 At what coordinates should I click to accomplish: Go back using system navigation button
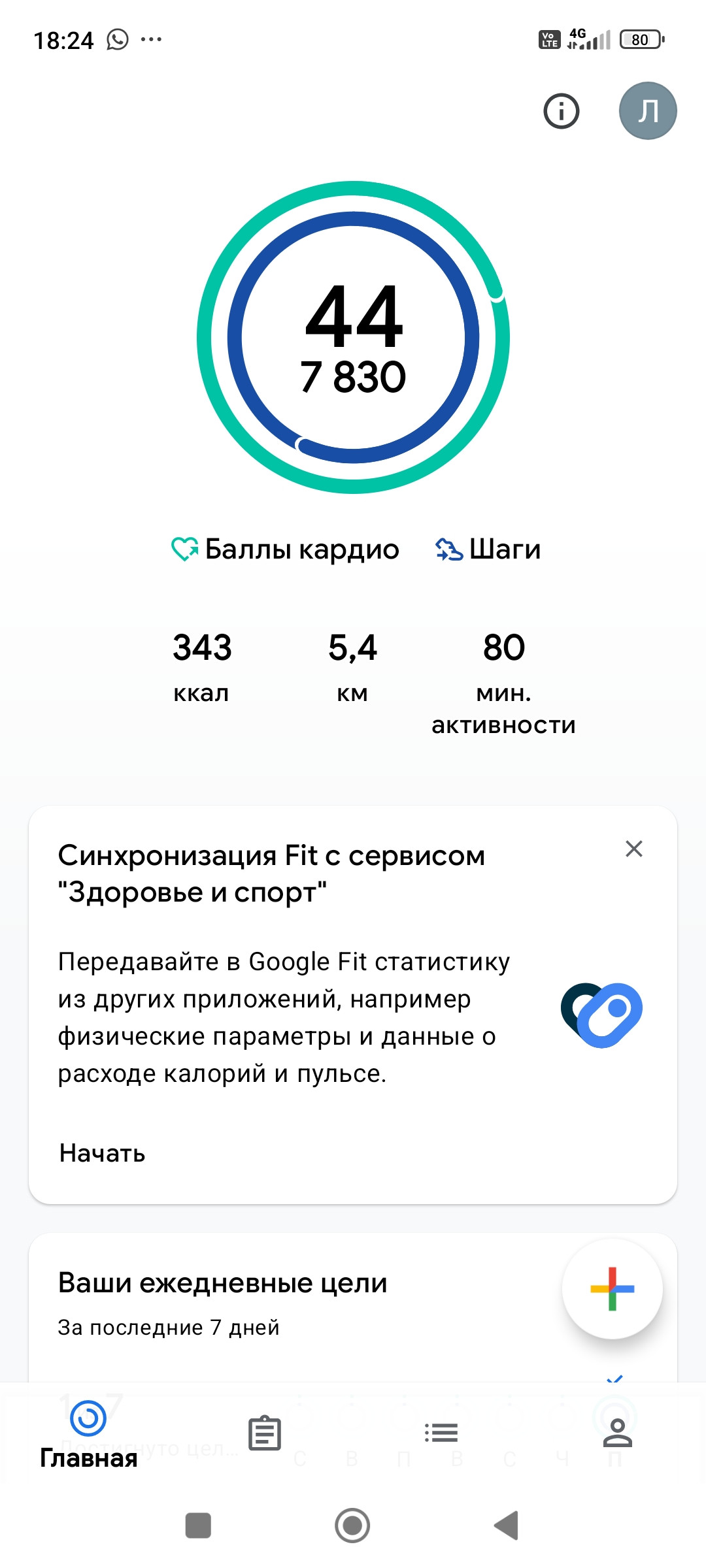click(507, 1526)
